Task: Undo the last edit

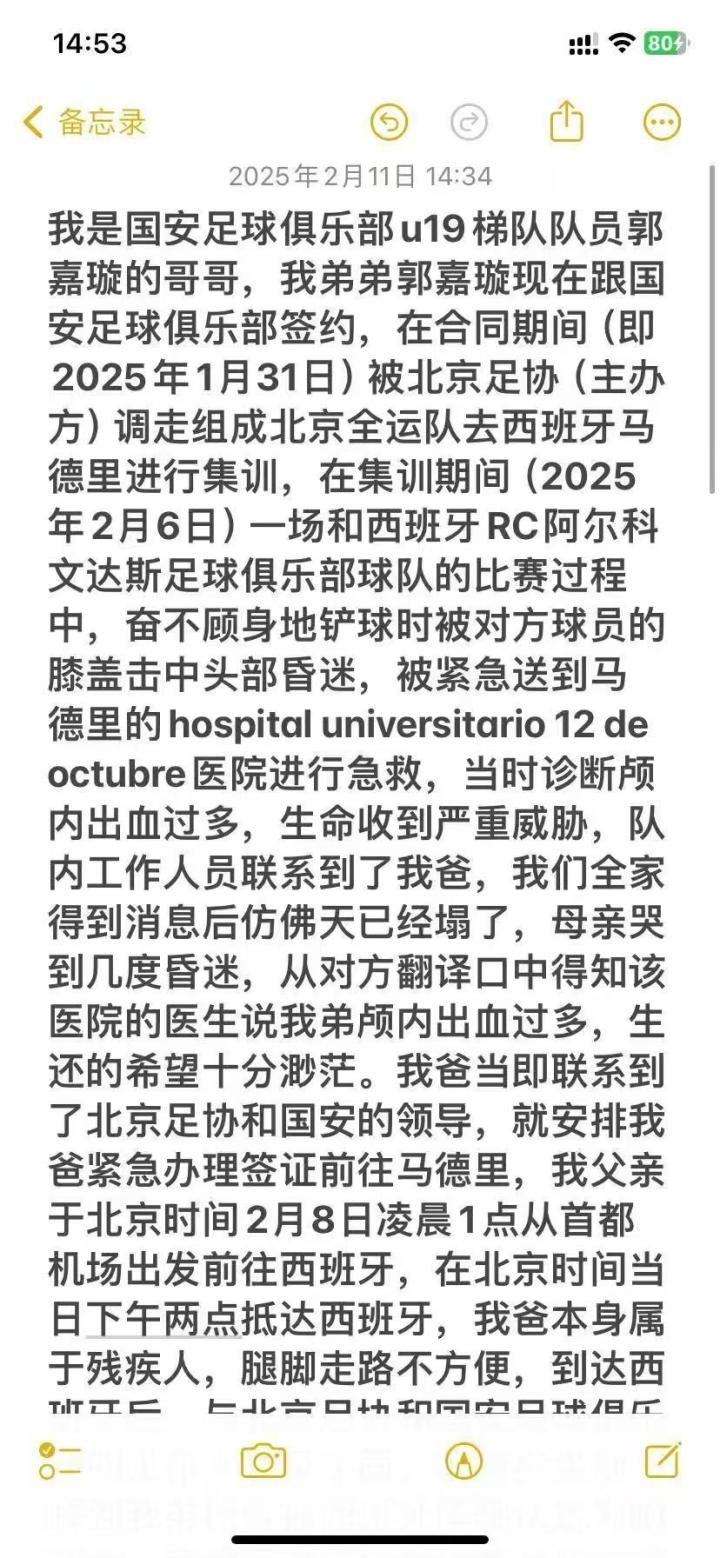Action: [389, 122]
